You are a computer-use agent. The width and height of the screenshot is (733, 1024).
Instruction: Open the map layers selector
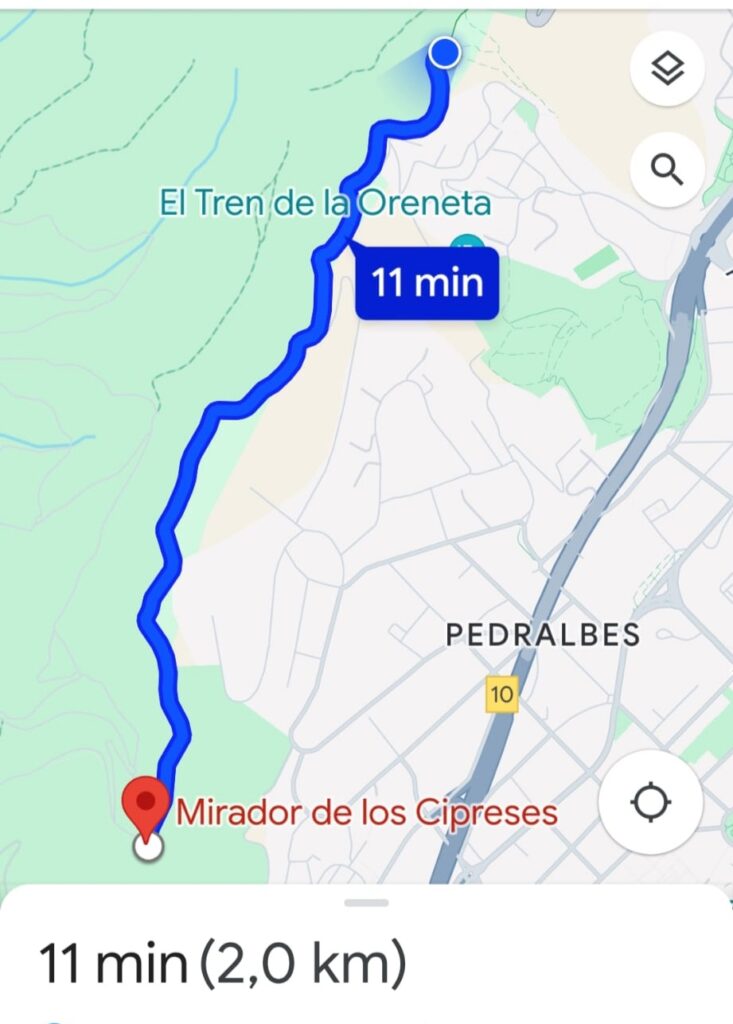coord(667,68)
